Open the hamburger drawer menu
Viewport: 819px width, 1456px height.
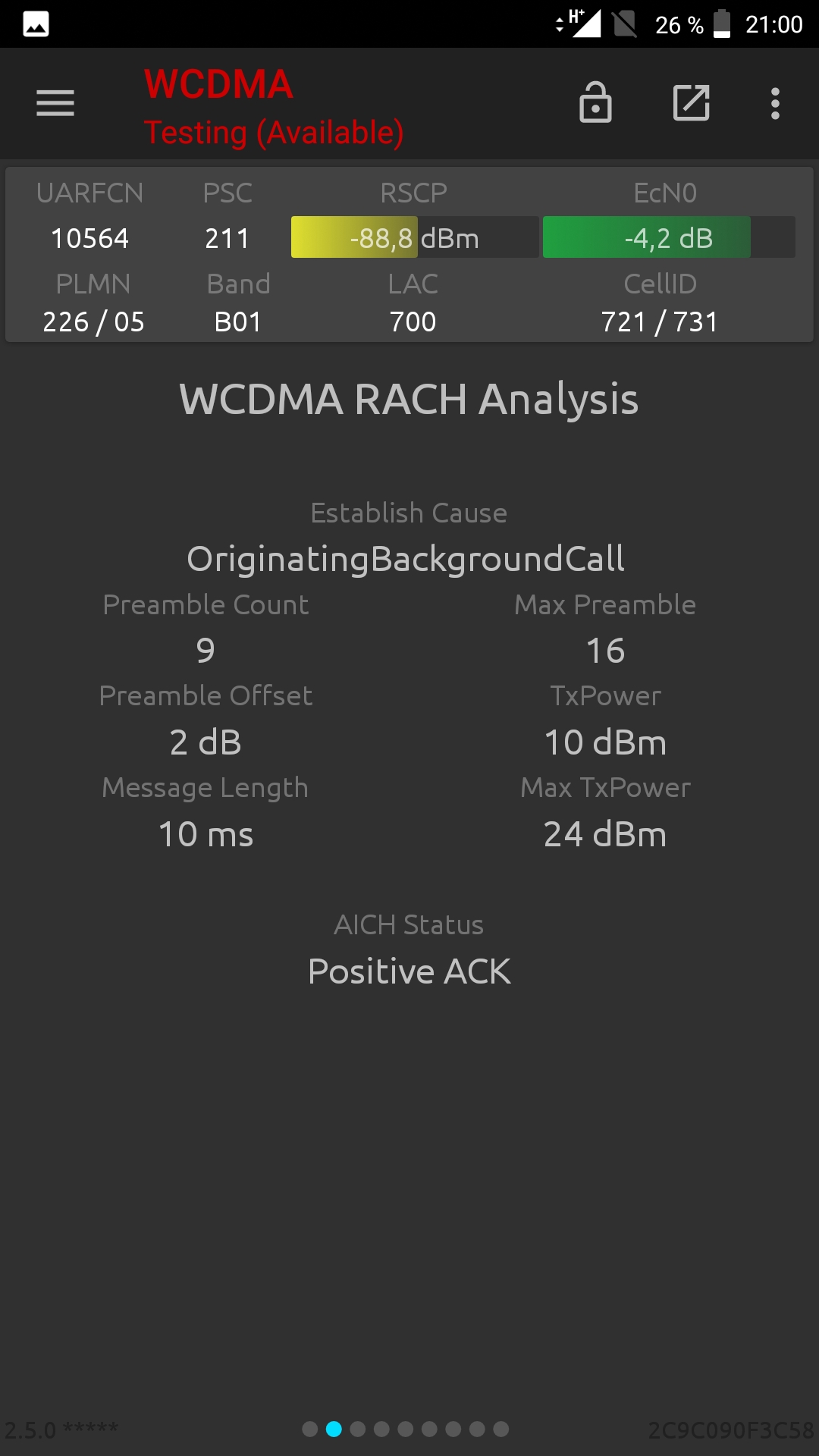click(x=55, y=103)
